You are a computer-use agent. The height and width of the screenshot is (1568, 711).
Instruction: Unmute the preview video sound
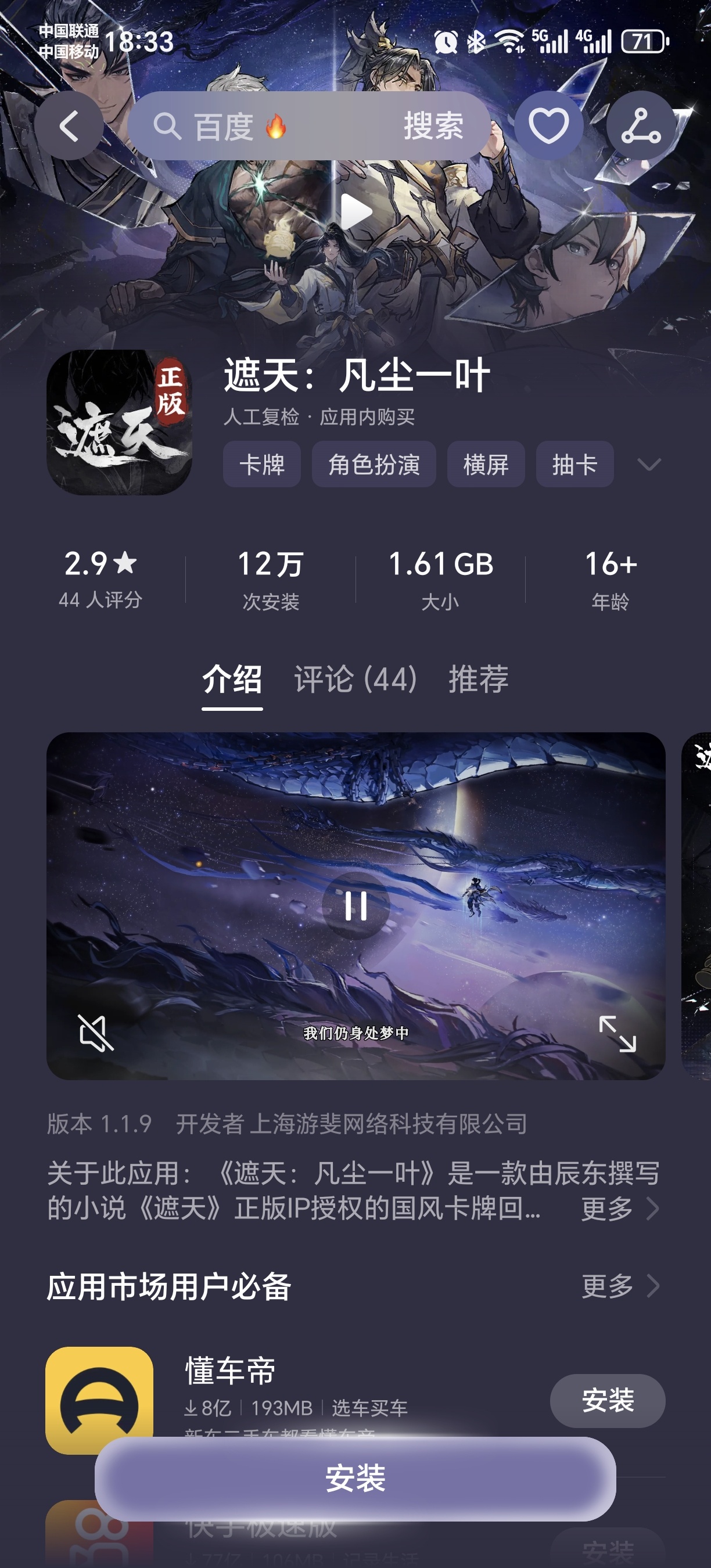tap(96, 1033)
